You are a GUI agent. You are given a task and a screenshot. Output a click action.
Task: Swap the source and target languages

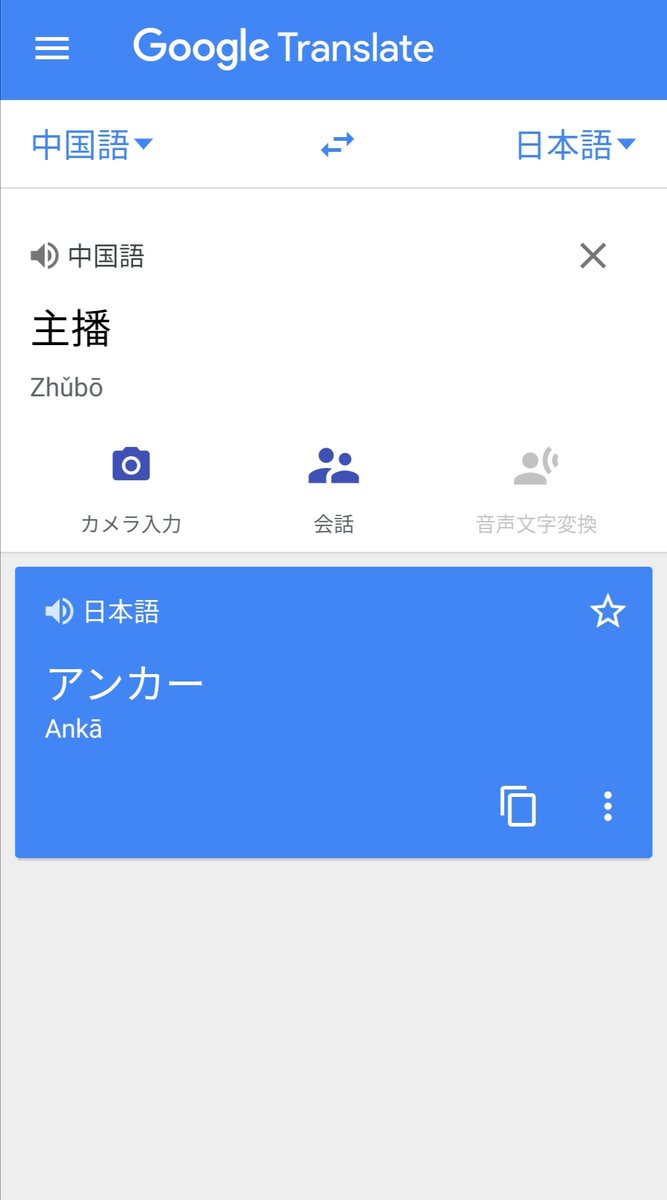pyautogui.click(x=337, y=146)
